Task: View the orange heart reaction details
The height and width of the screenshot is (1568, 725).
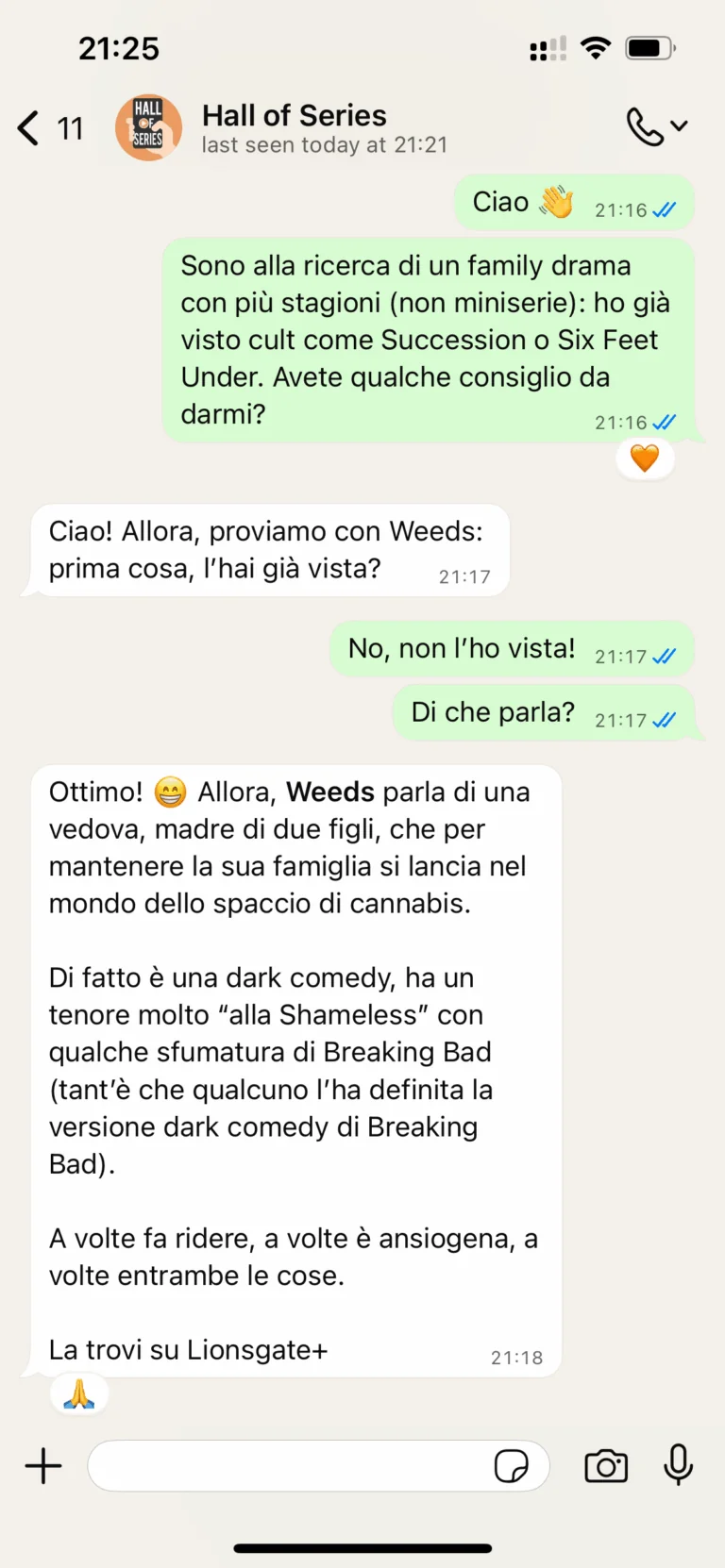Action: 645,459
